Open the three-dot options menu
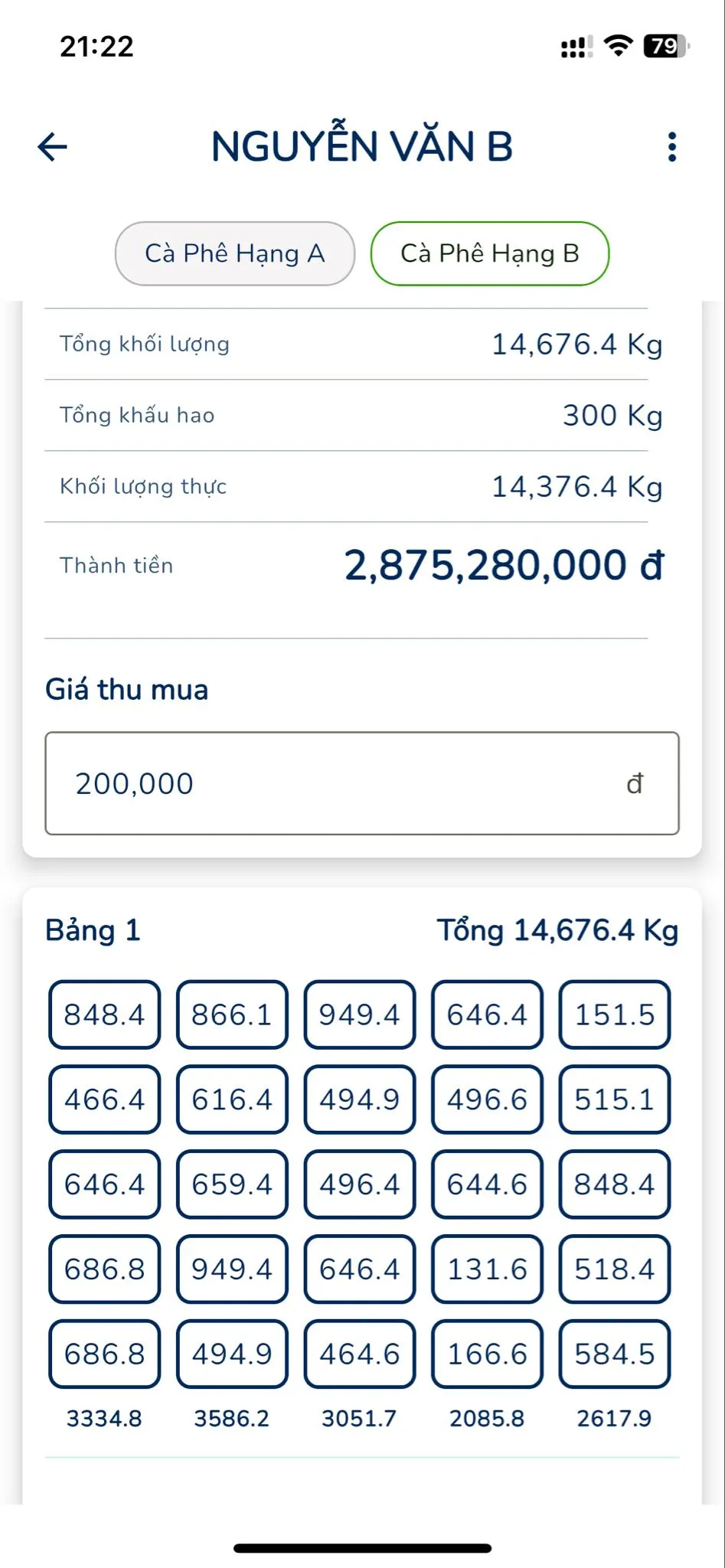725x1568 pixels. coord(671,145)
